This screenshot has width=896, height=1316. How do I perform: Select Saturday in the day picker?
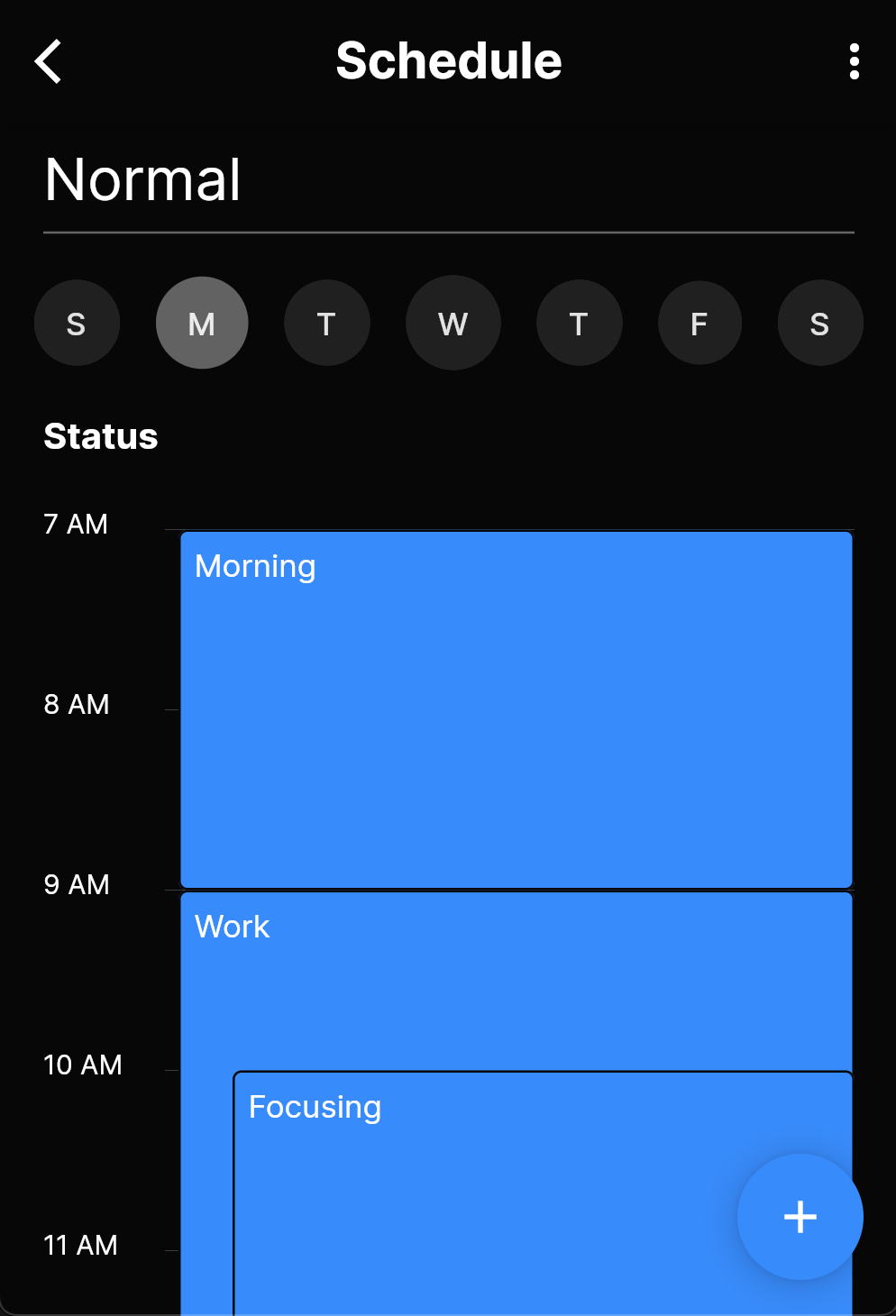pos(820,323)
